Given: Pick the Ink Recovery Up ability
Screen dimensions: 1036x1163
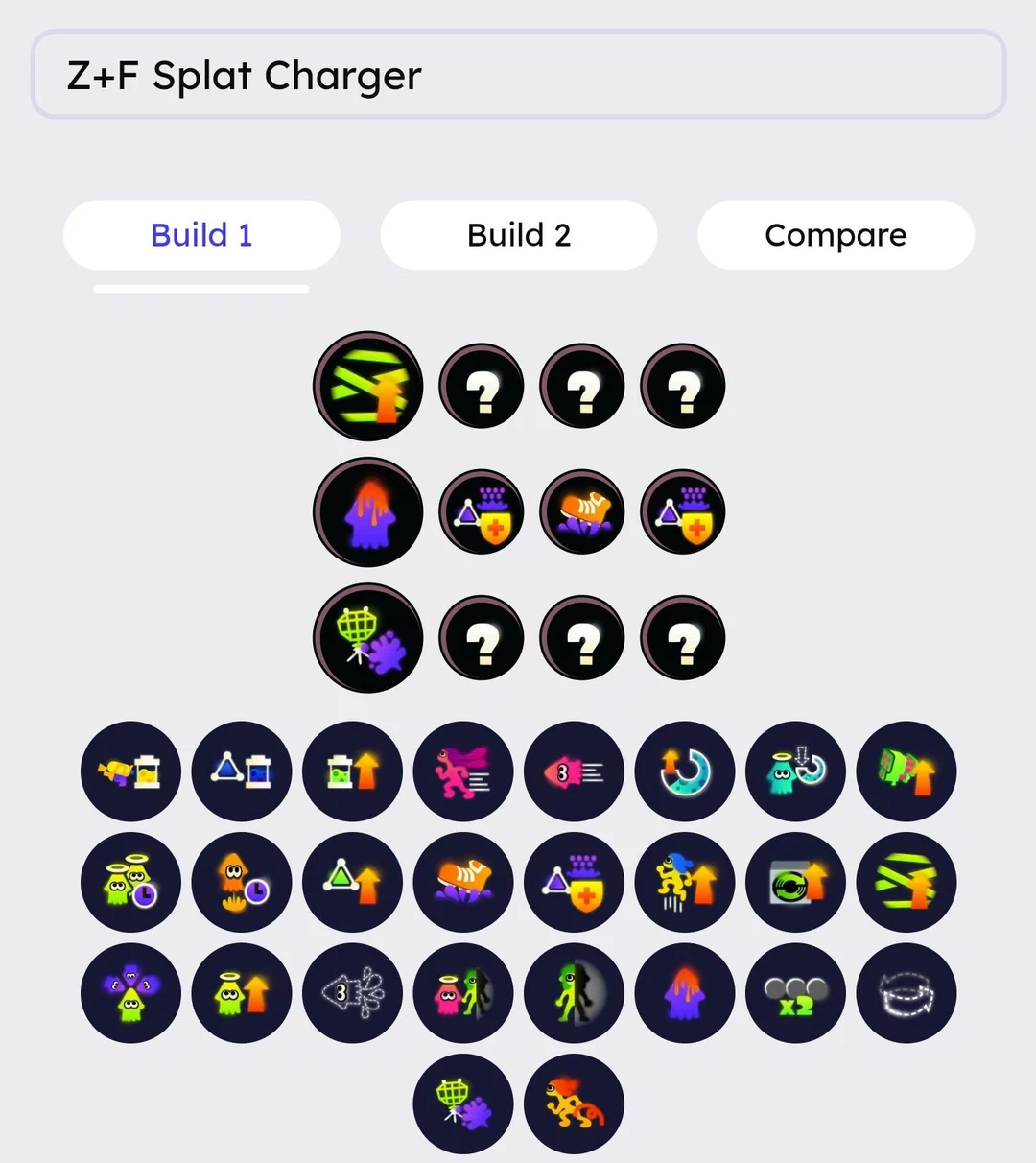Looking at the screenshot, I should 352,772.
